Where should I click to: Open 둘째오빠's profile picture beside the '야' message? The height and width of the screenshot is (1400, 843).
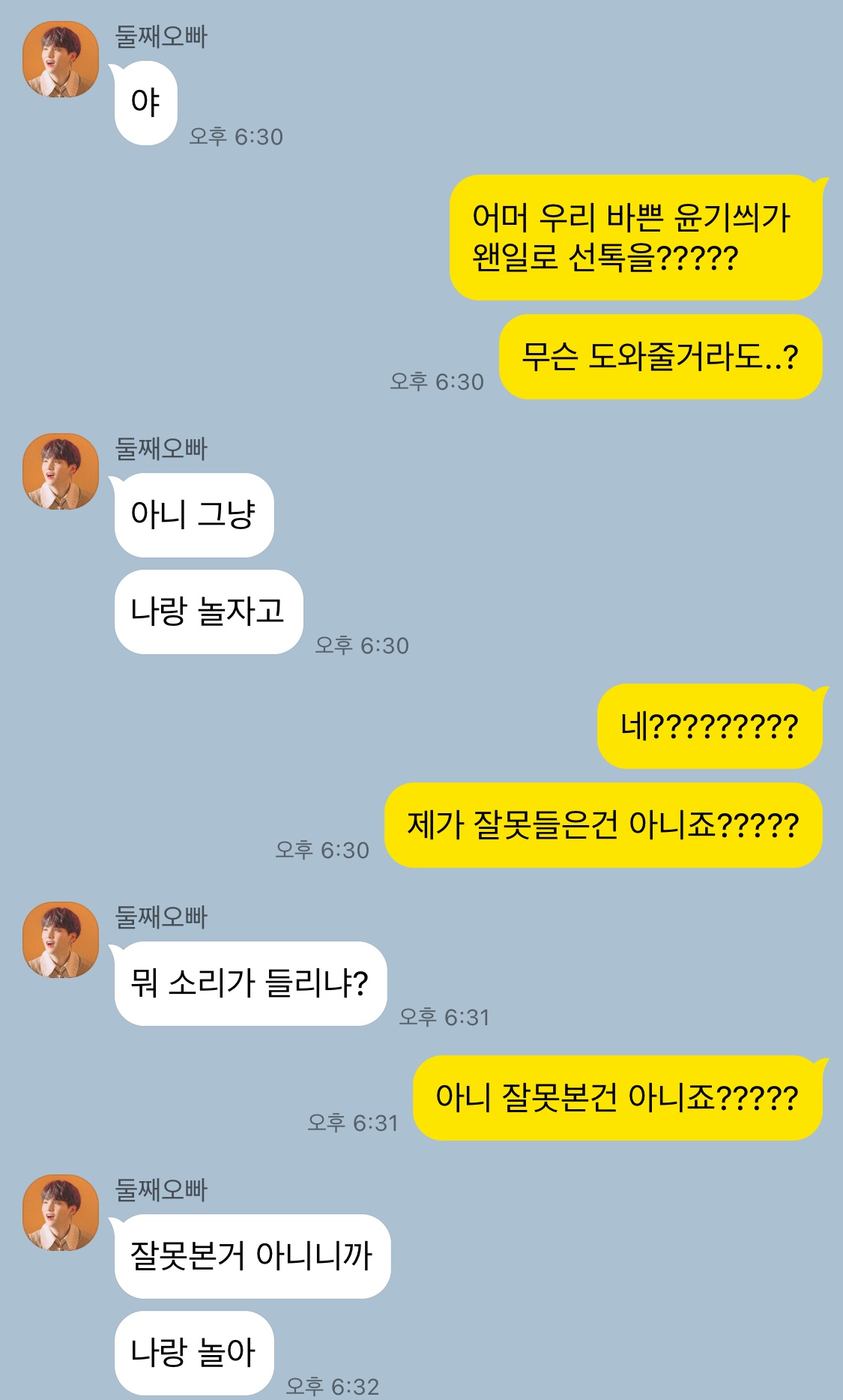[61, 60]
